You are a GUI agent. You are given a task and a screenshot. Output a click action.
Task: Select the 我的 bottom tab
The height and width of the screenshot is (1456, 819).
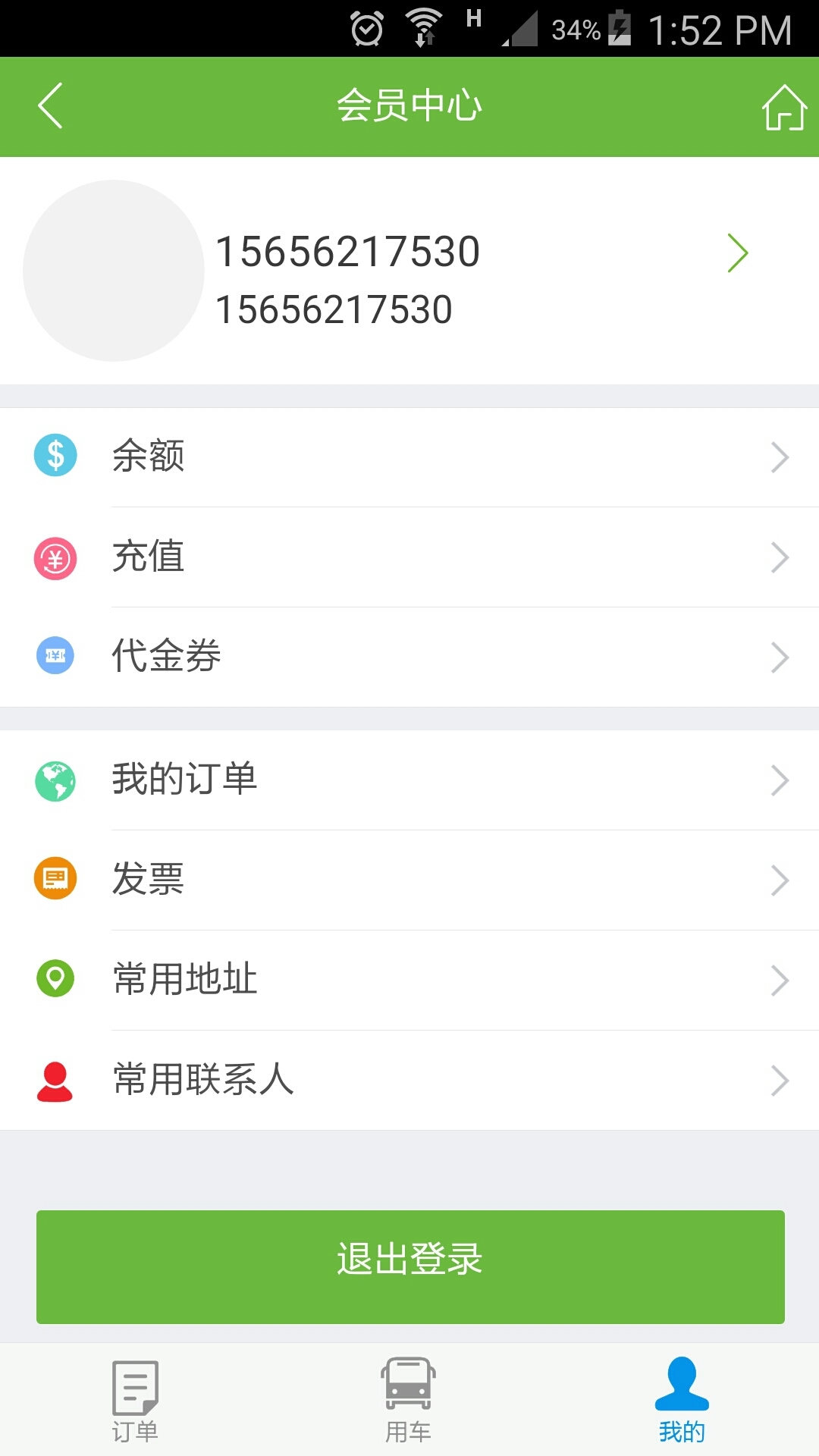tap(682, 1401)
